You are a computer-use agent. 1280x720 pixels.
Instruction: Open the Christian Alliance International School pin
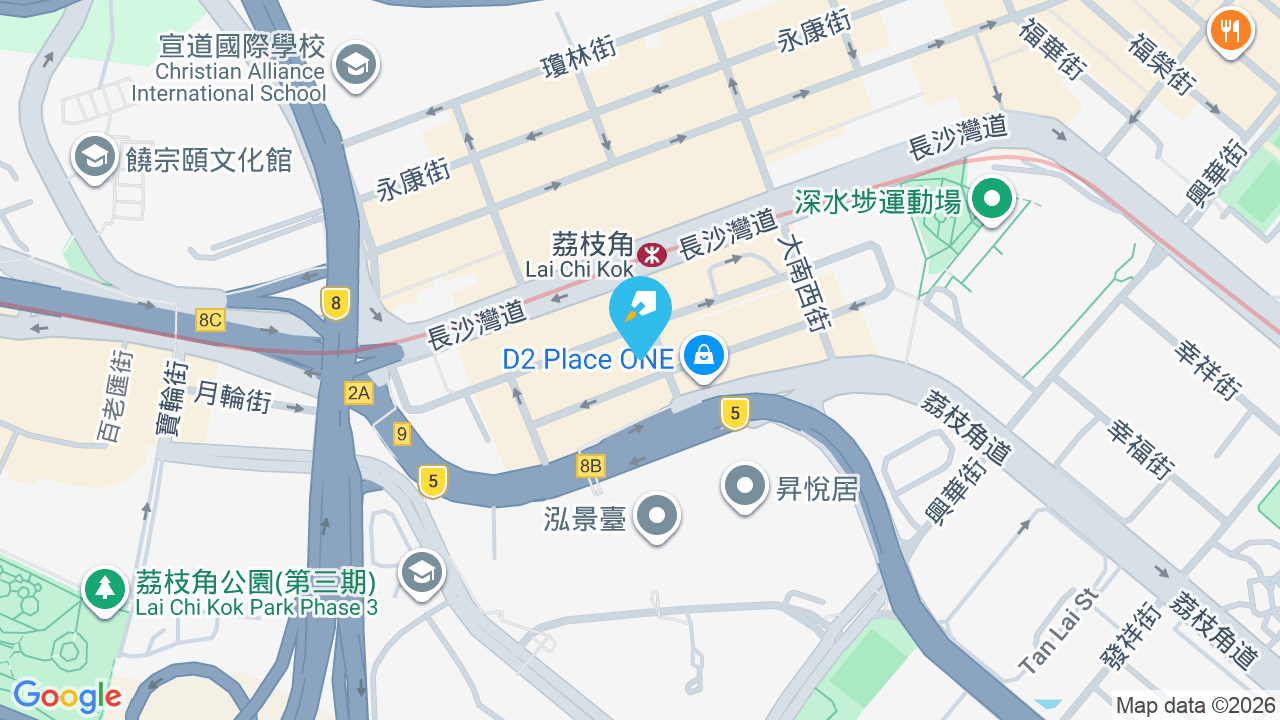(355, 66)
